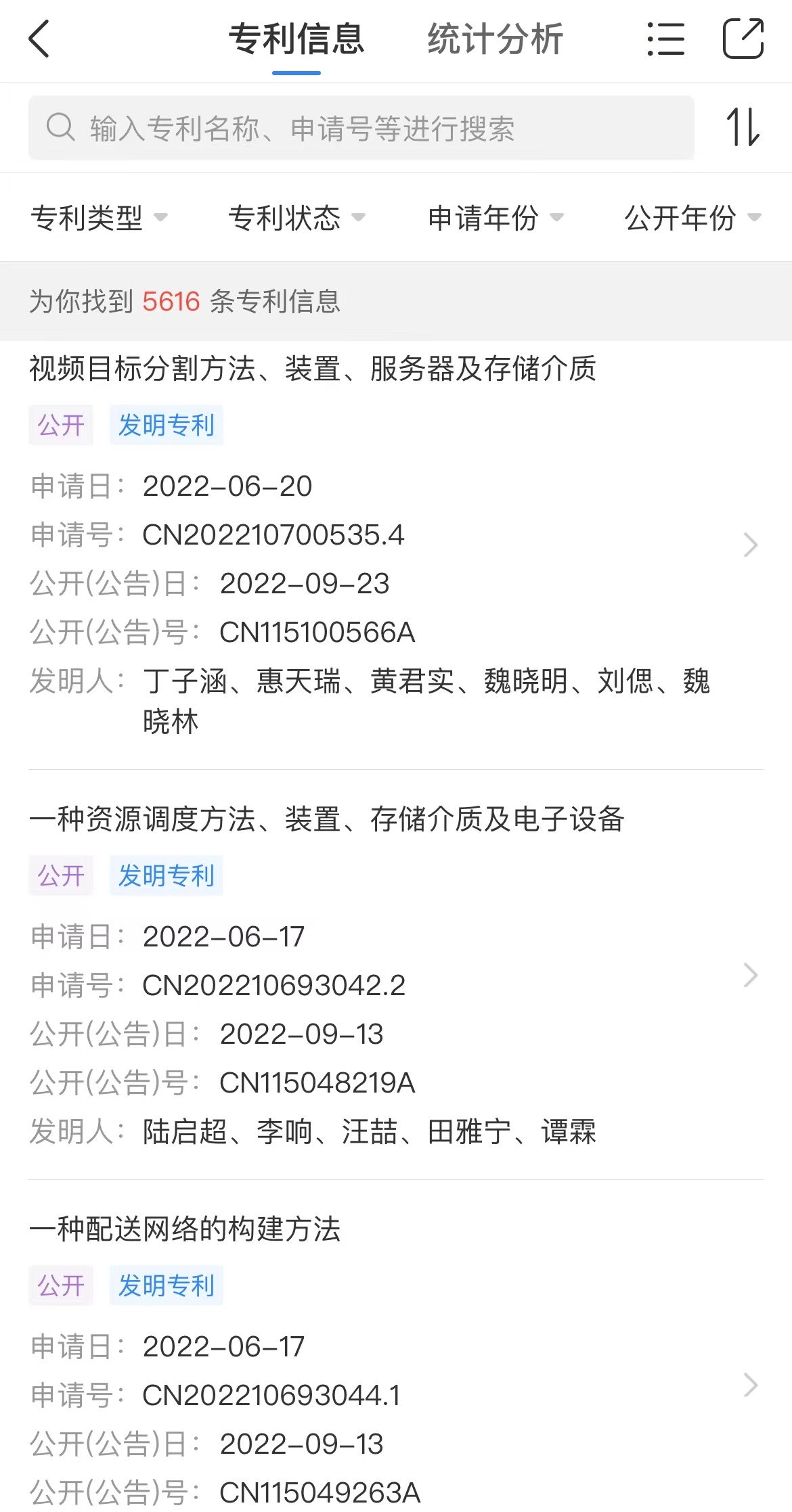Open patent 一种配送网络的构建方法
792x1512 pixels.
coord(396,1360)
